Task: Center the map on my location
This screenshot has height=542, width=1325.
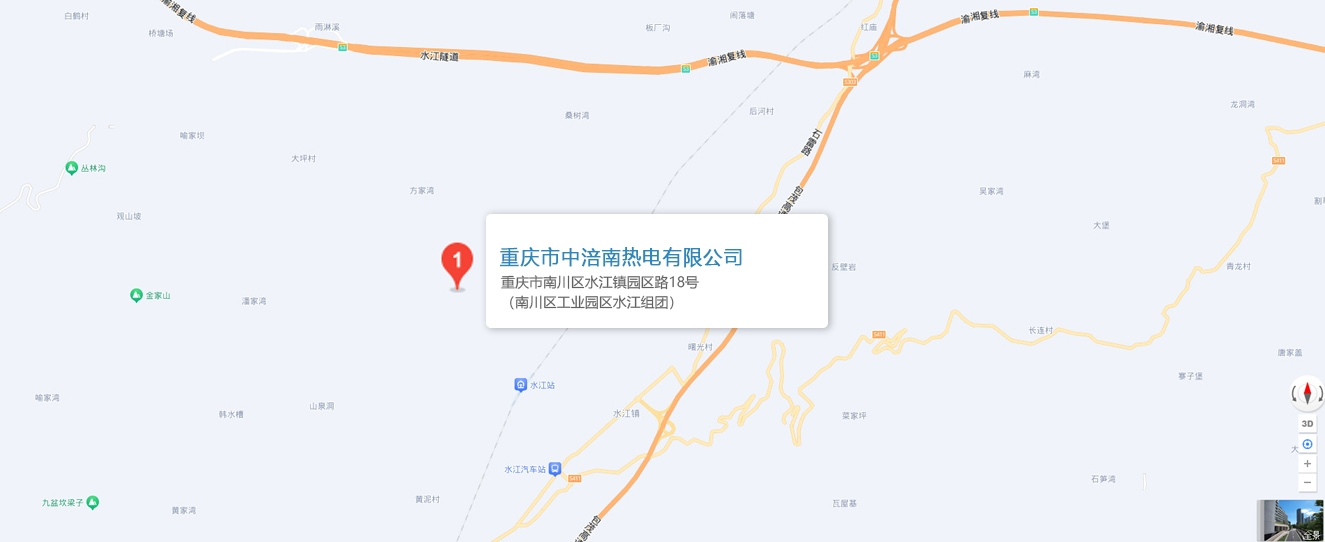Action: click(1307, 444)
